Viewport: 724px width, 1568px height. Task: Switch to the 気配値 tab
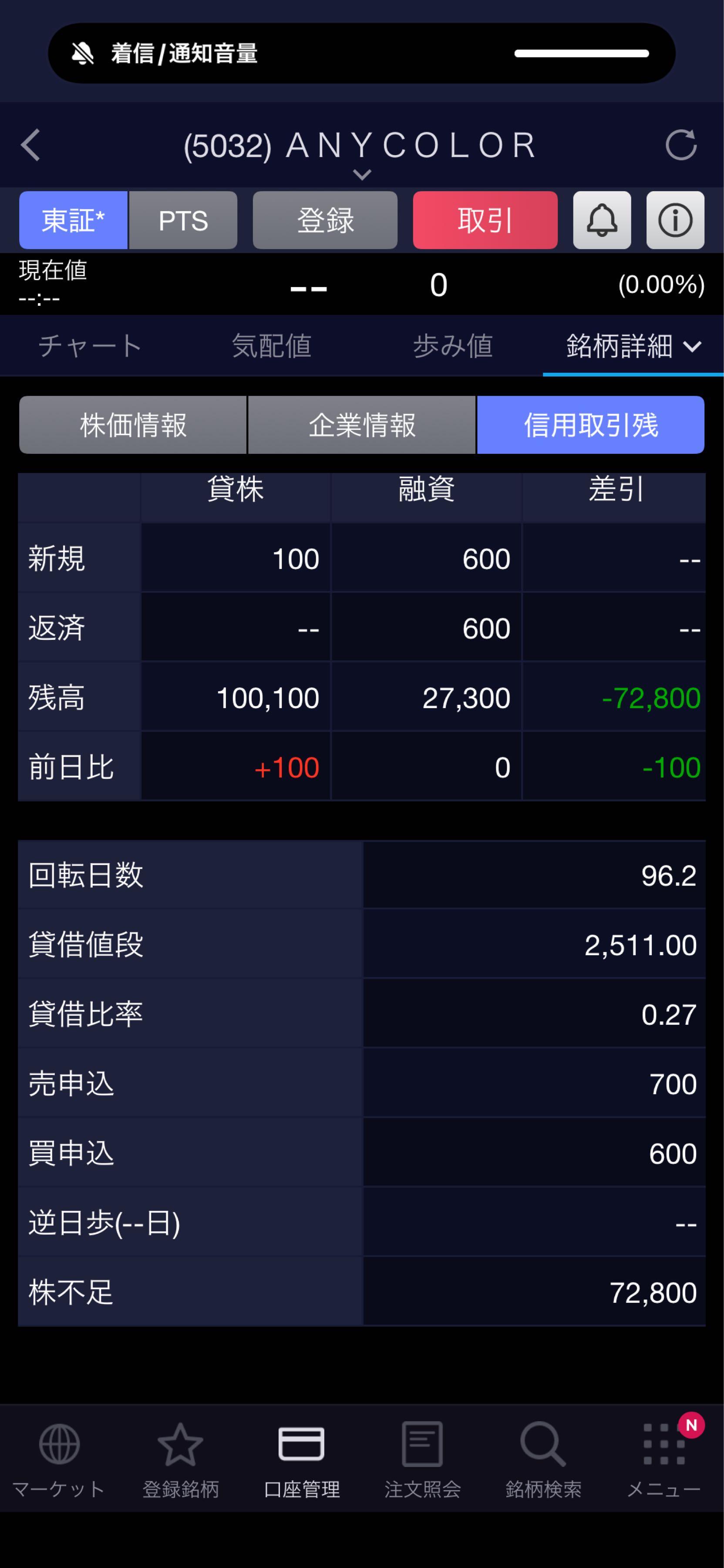(271, 346)
